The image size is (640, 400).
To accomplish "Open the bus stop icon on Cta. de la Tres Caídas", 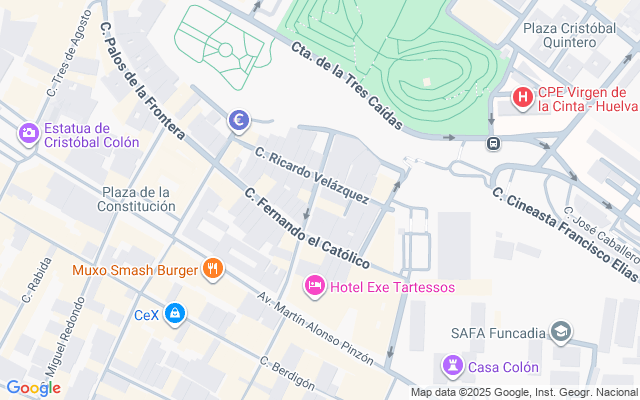I will point(494,144).
